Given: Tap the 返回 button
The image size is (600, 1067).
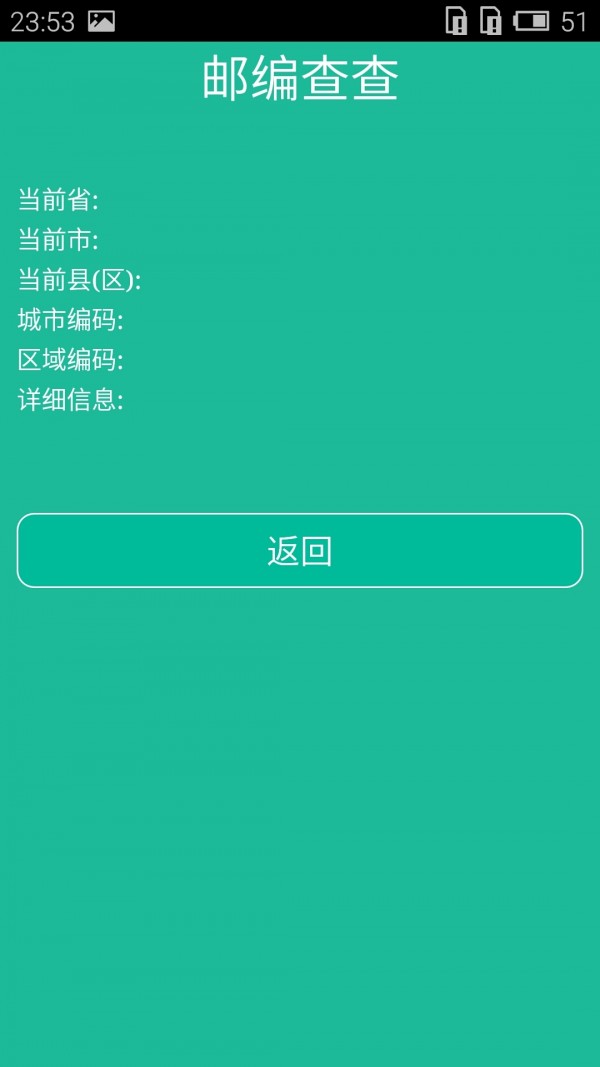Looking at the screenshot, I should [300, 551].
